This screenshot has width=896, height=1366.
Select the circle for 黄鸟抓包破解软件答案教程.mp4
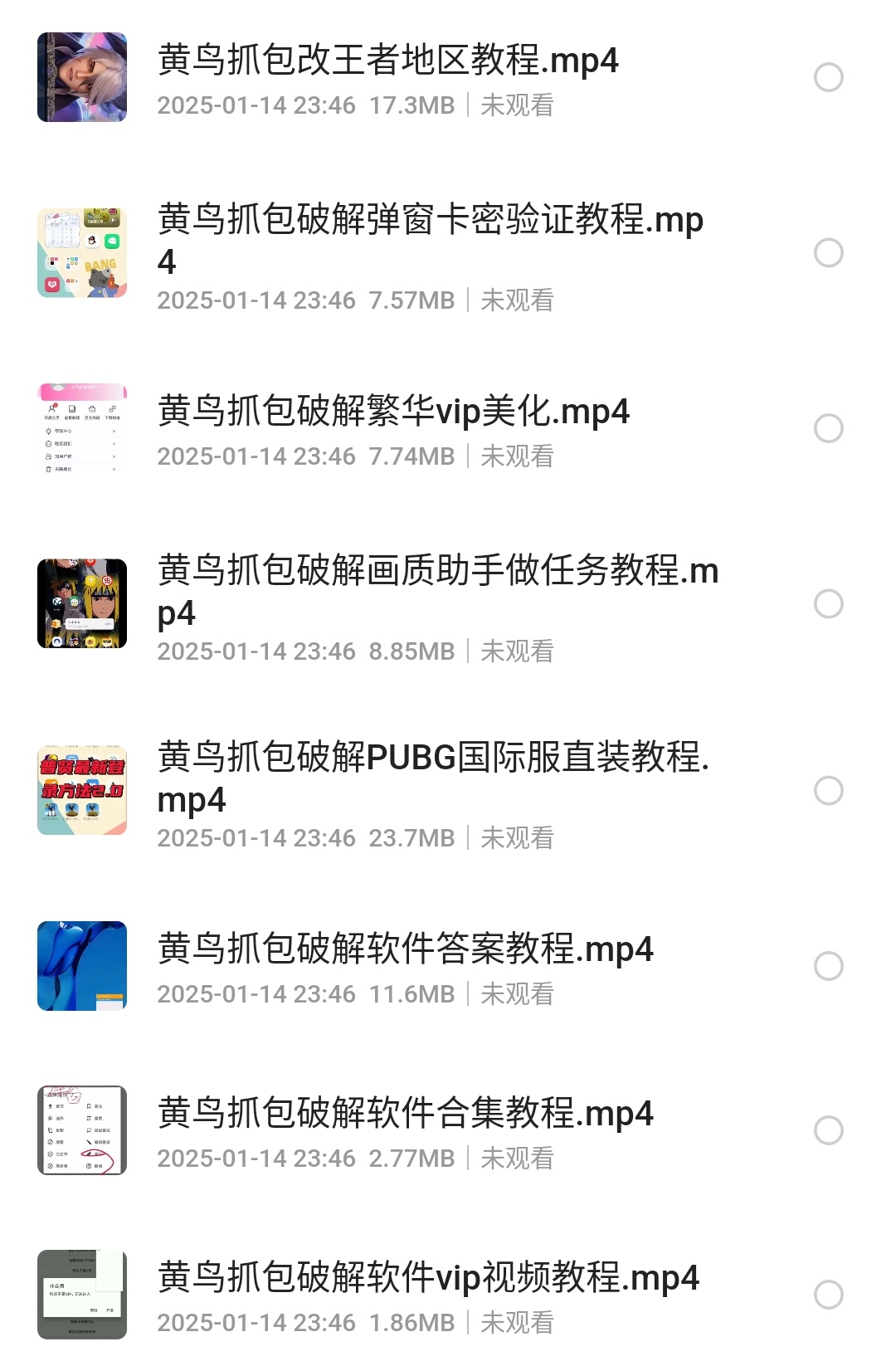tap(828, 966)
